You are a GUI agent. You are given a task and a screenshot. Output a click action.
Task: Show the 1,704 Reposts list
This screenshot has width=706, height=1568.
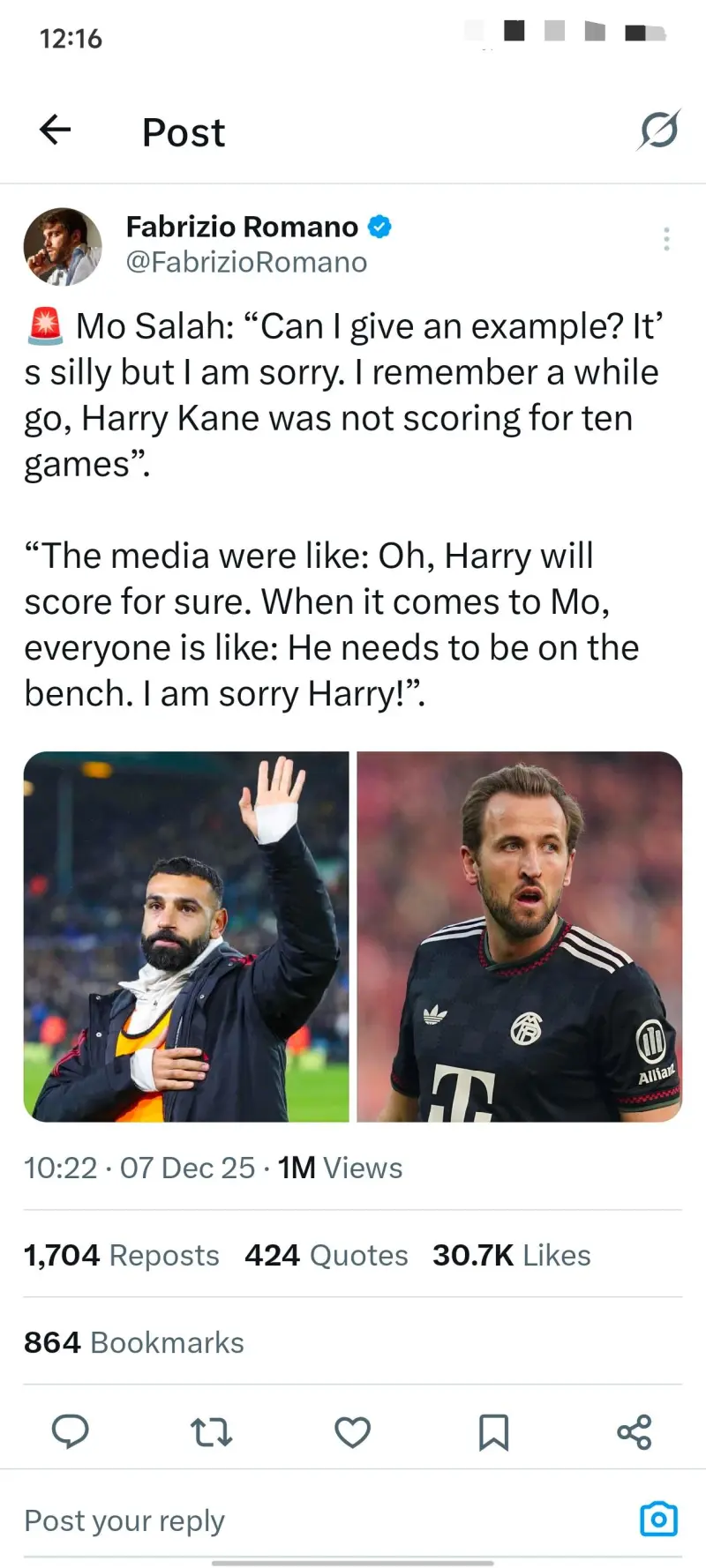122,1255
